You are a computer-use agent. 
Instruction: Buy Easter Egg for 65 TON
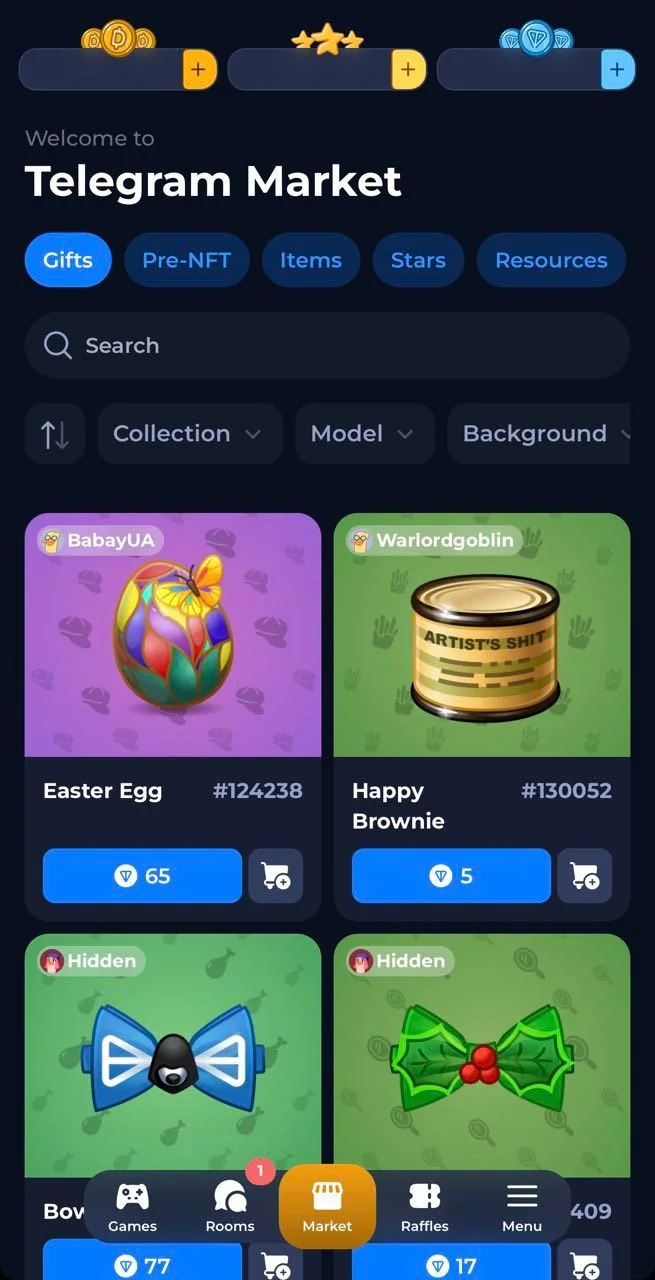click(142, 876)
